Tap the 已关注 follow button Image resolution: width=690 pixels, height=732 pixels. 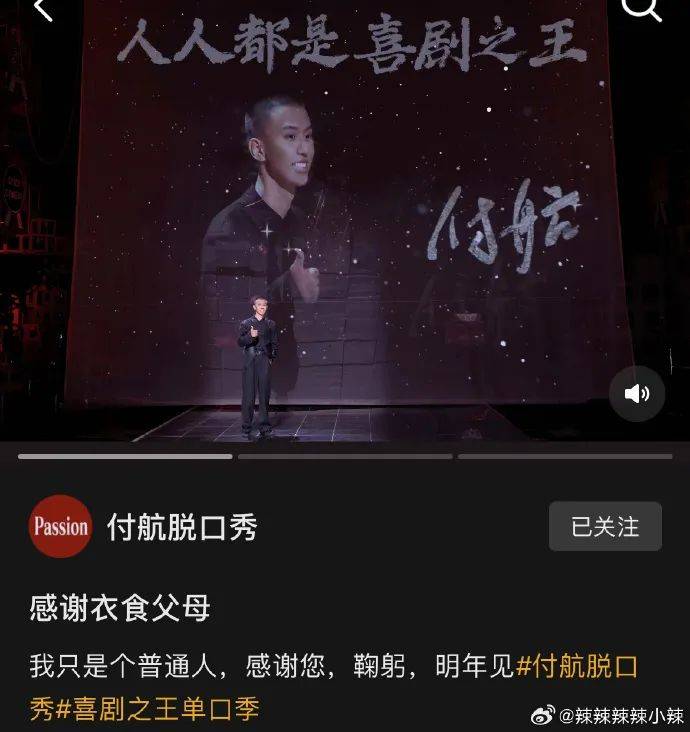pyautogui.click(x=605, y=526)
